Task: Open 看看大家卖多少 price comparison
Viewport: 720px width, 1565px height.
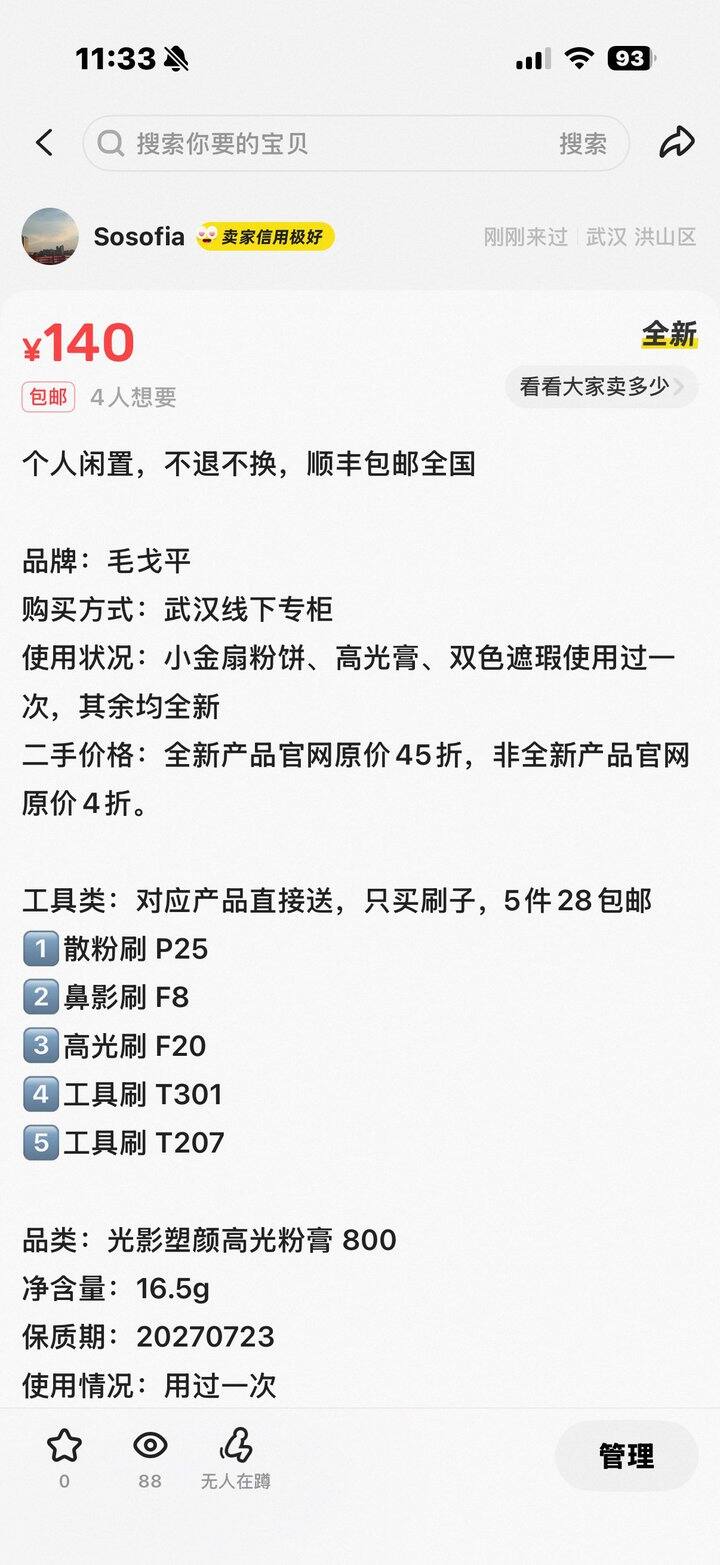Action: pyautogui.click(x=601, y=386)
